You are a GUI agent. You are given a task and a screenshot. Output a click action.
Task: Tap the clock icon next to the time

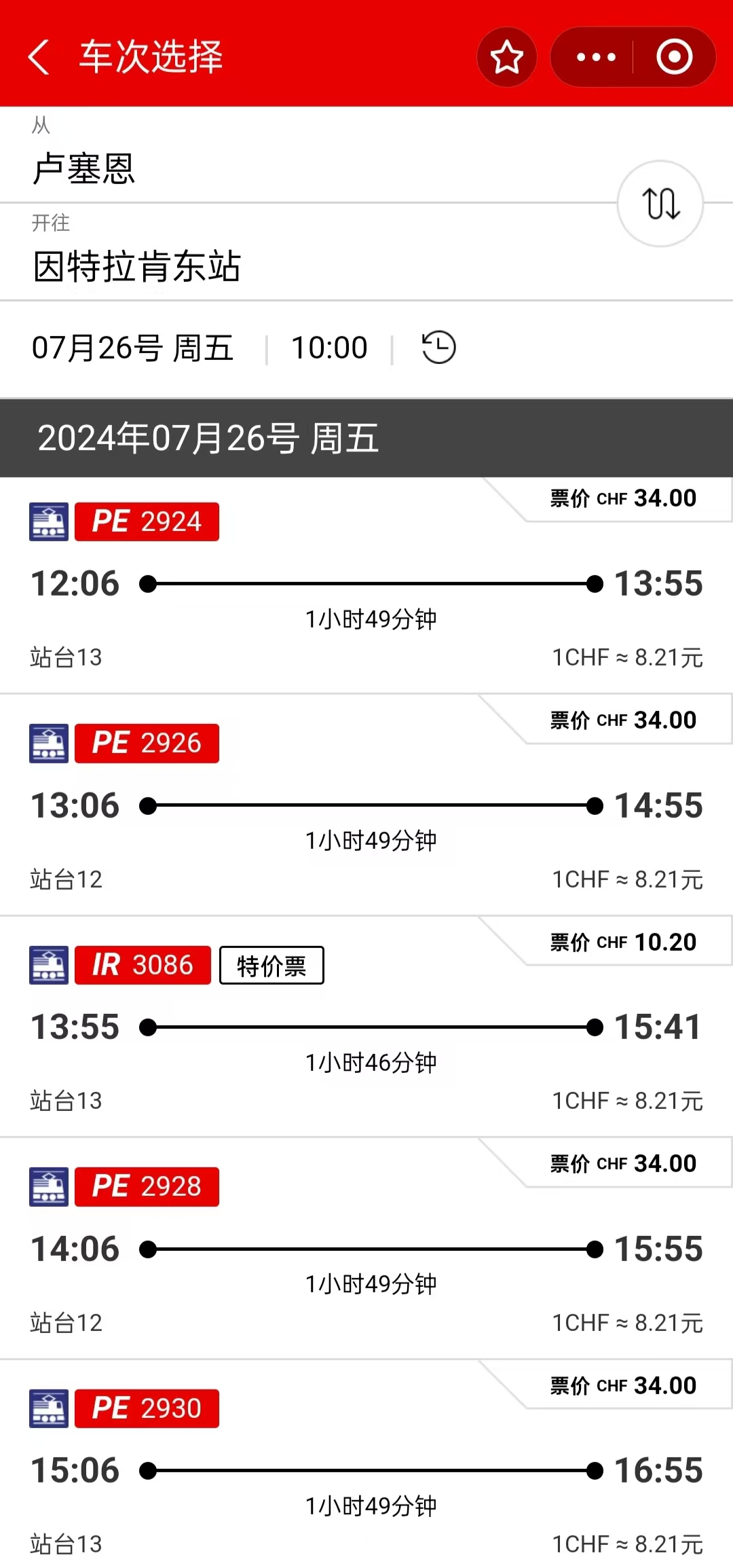(438, 348)
